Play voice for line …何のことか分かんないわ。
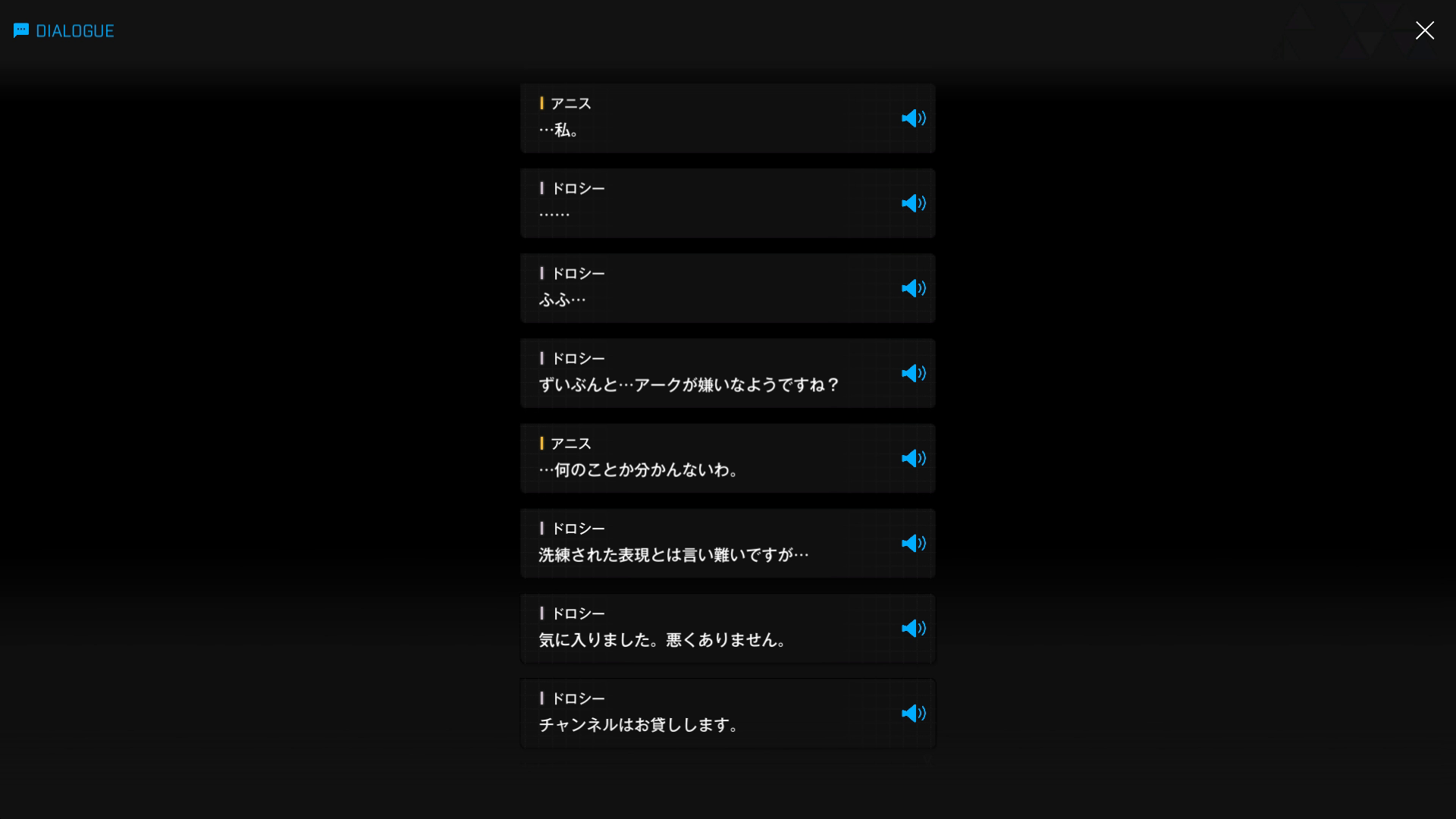 (913, 458)
